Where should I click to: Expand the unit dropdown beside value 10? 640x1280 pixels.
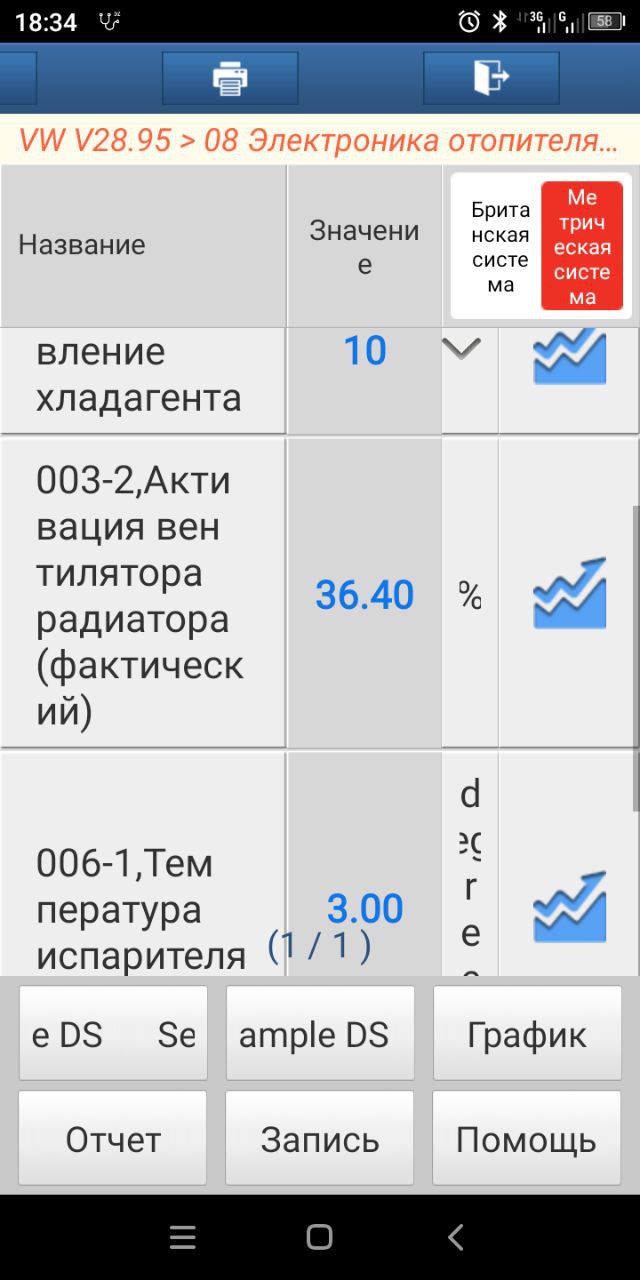[x=461, y=349]
